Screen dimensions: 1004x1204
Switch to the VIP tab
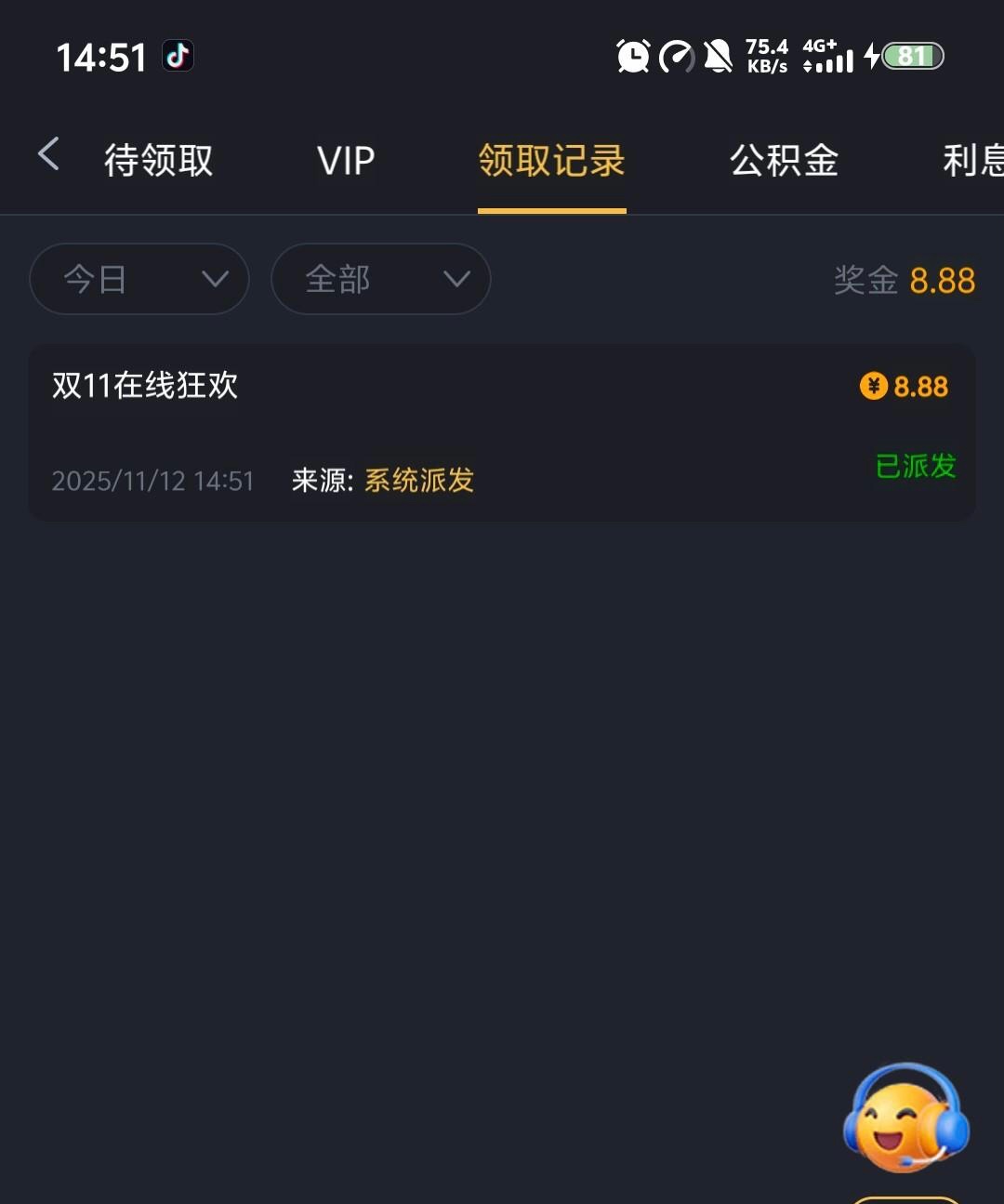pos(346,161)
